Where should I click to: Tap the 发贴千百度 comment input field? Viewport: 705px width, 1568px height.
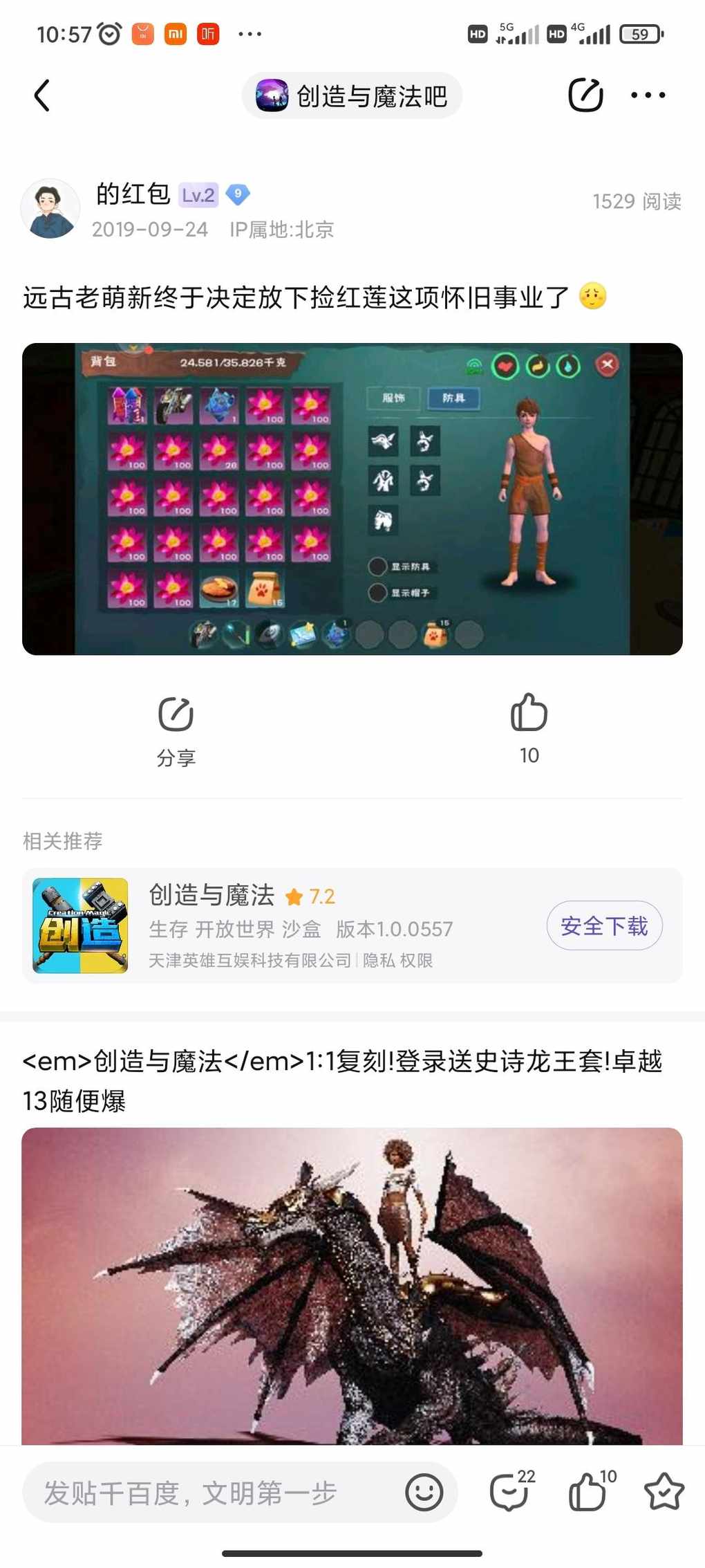pyautogui.click(x=207, y=1493)
